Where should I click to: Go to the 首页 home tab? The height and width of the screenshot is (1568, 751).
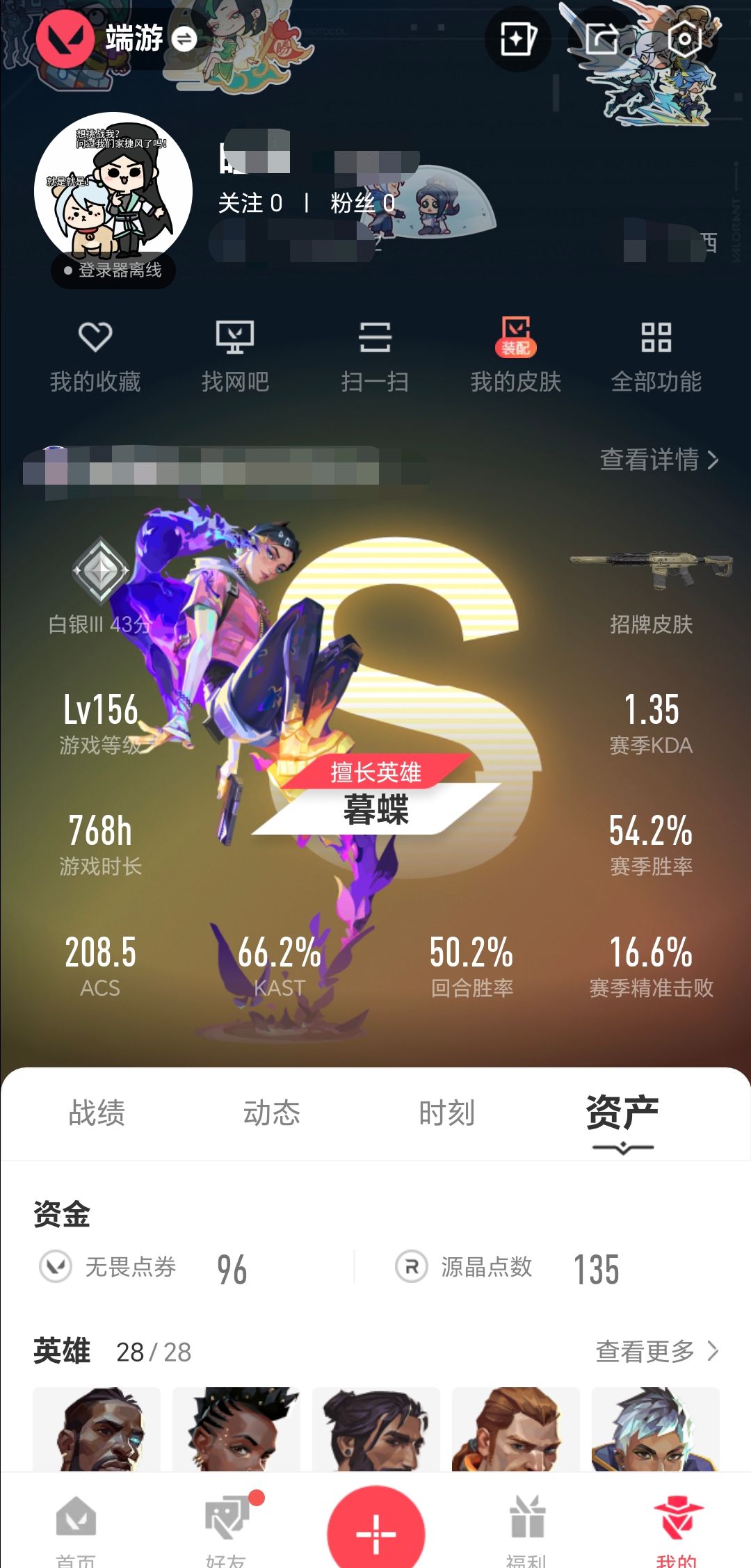pyautogui.click(x=76, y=1530)
